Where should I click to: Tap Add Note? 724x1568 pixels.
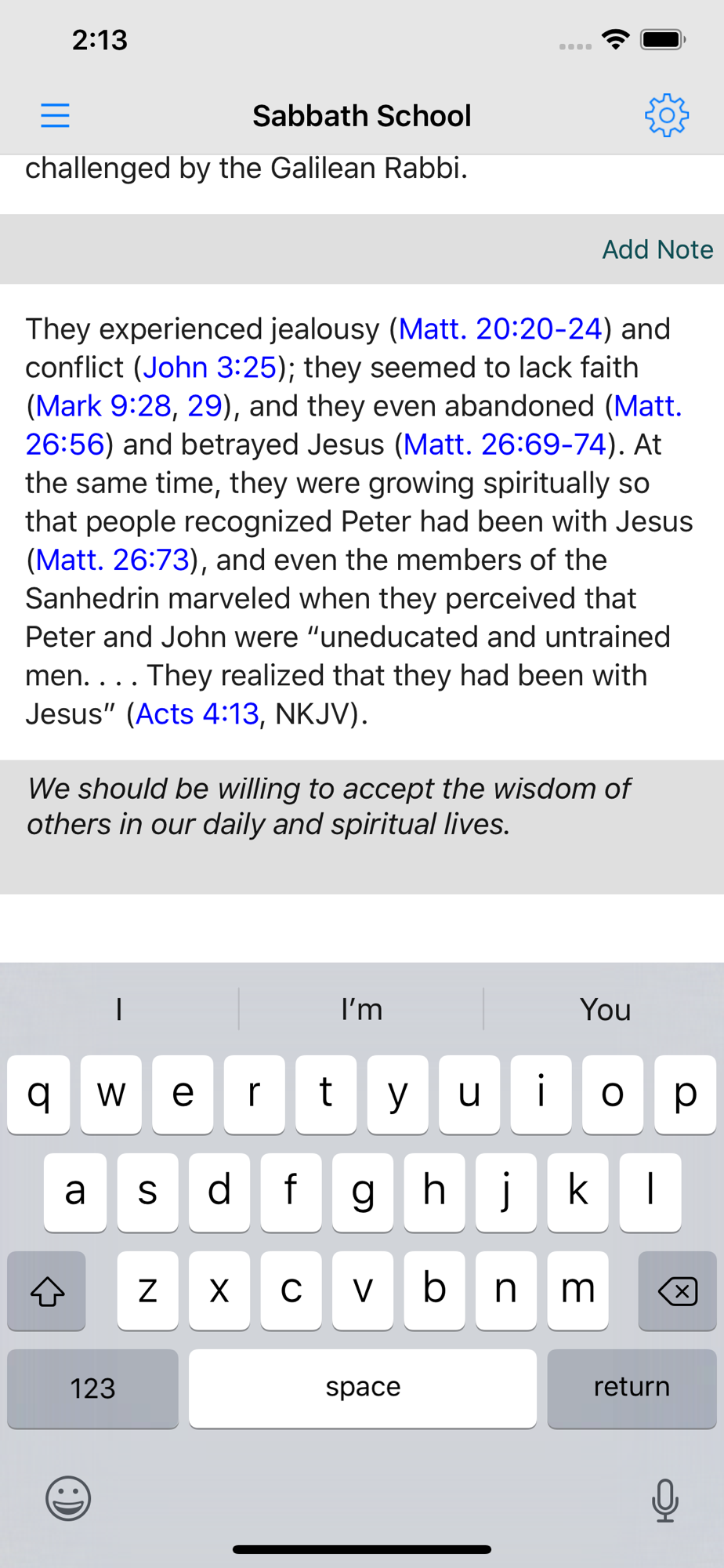657,249
